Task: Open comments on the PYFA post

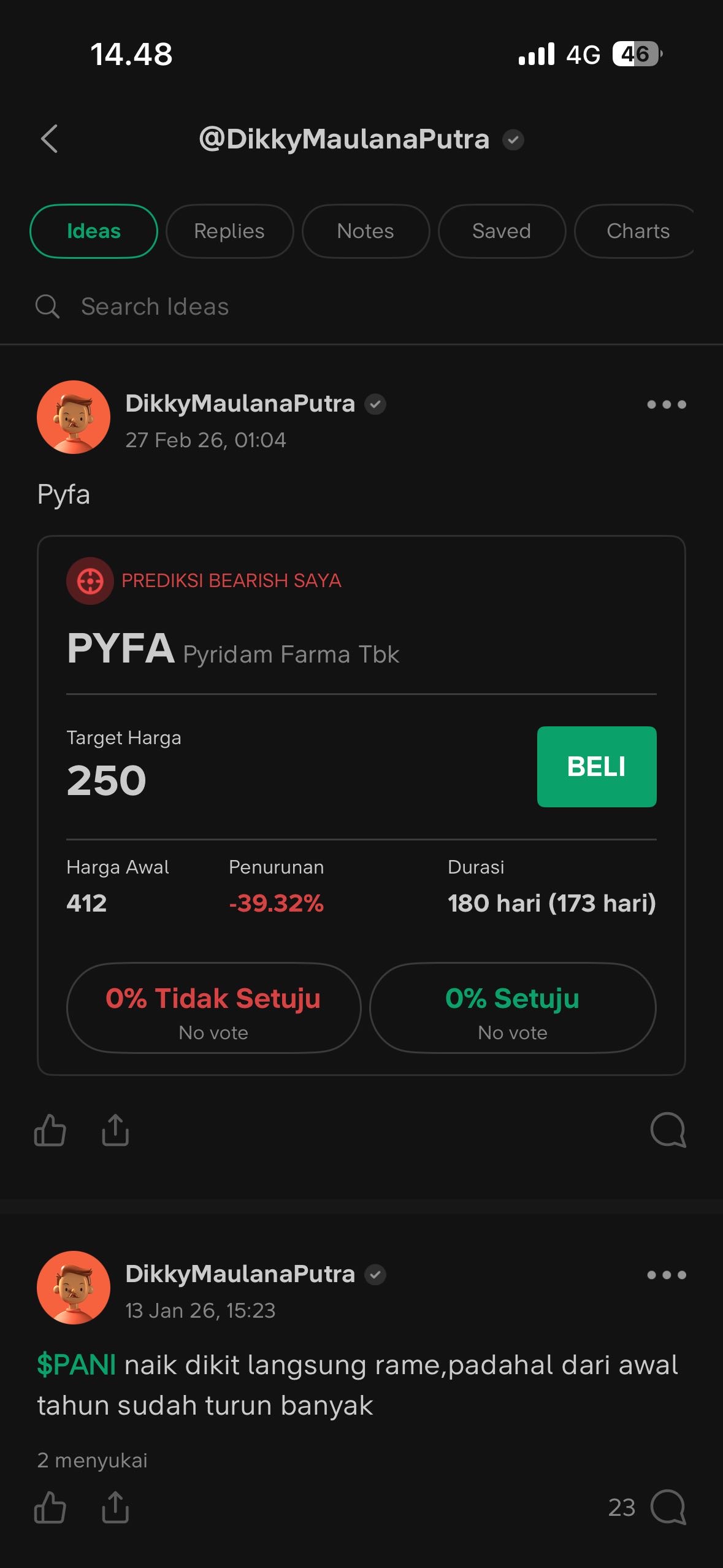Action: [670, 1131]
